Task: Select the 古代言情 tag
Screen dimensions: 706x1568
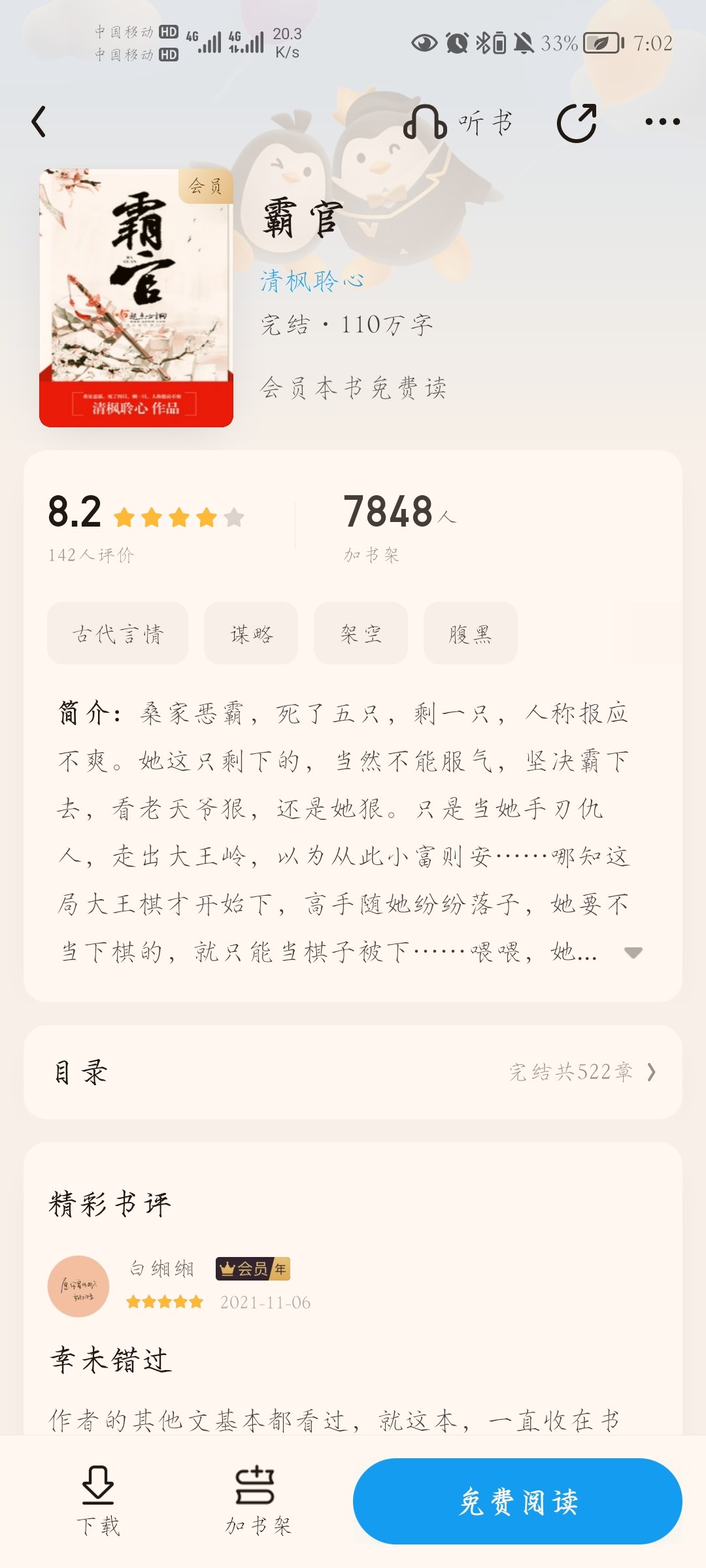Action: click(118, 633)
